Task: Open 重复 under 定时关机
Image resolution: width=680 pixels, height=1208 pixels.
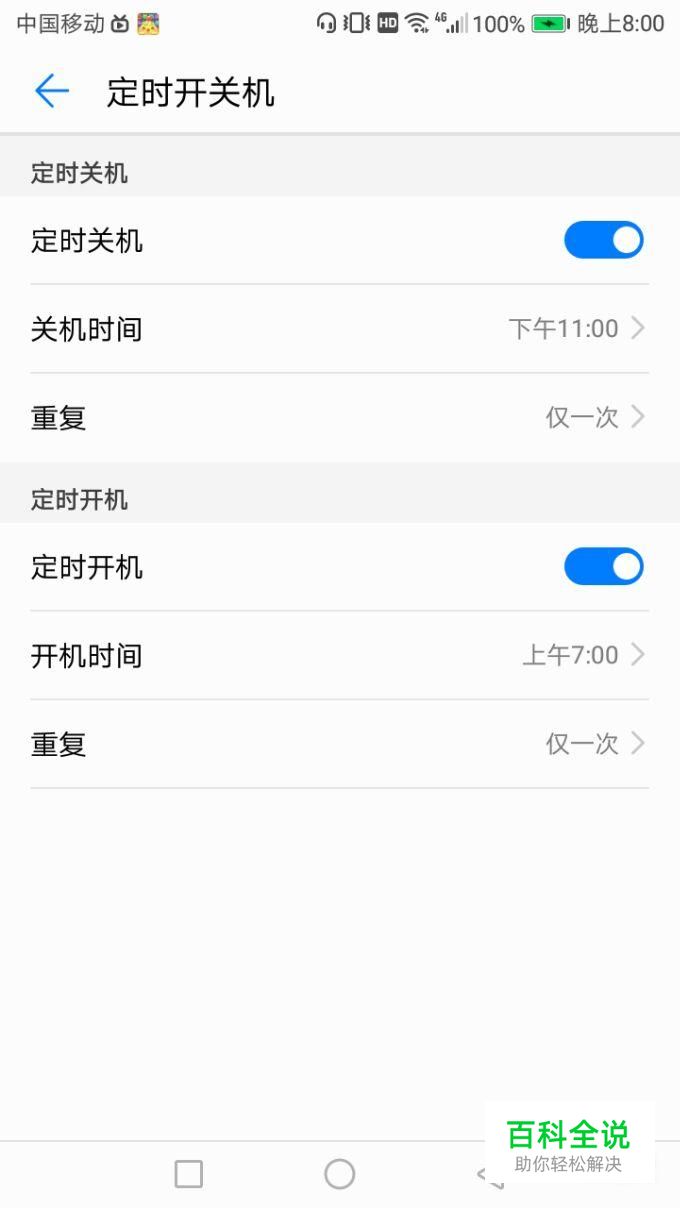Action: click(x=340, y=417)
